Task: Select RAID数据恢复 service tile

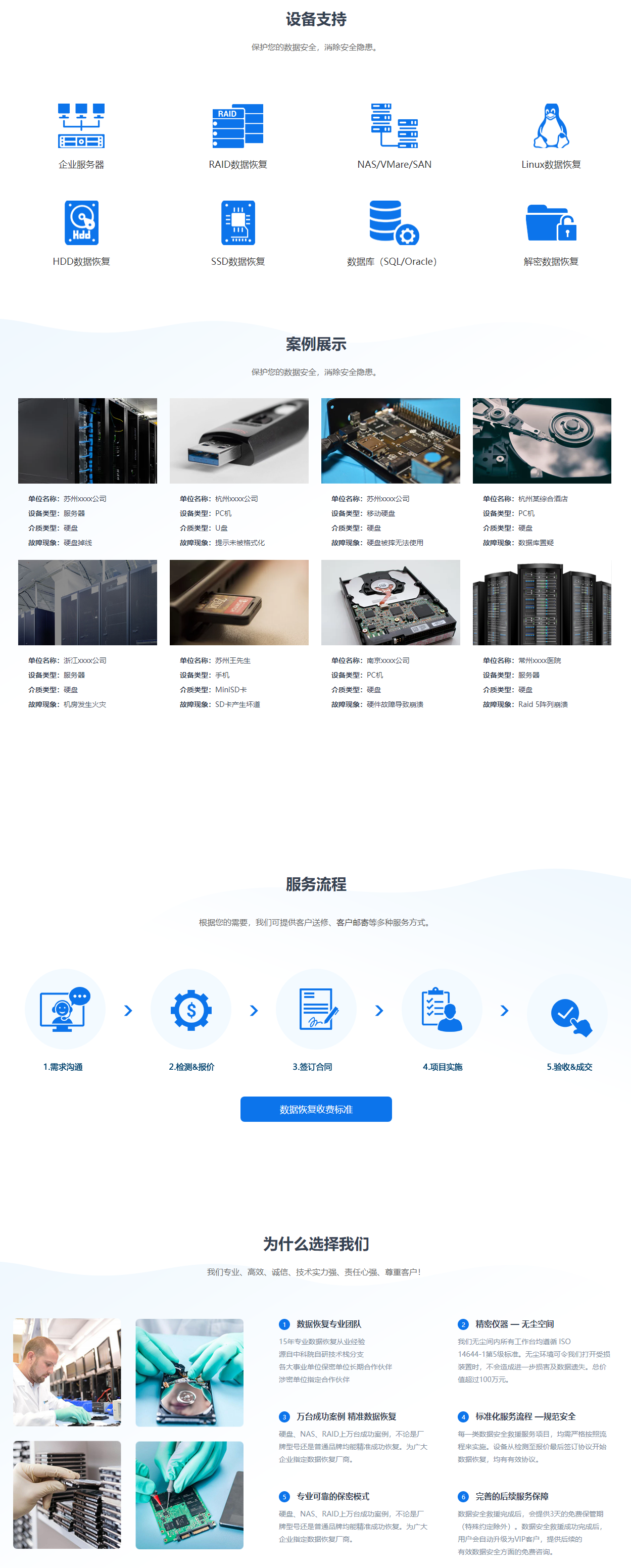Action: (238, 135)
